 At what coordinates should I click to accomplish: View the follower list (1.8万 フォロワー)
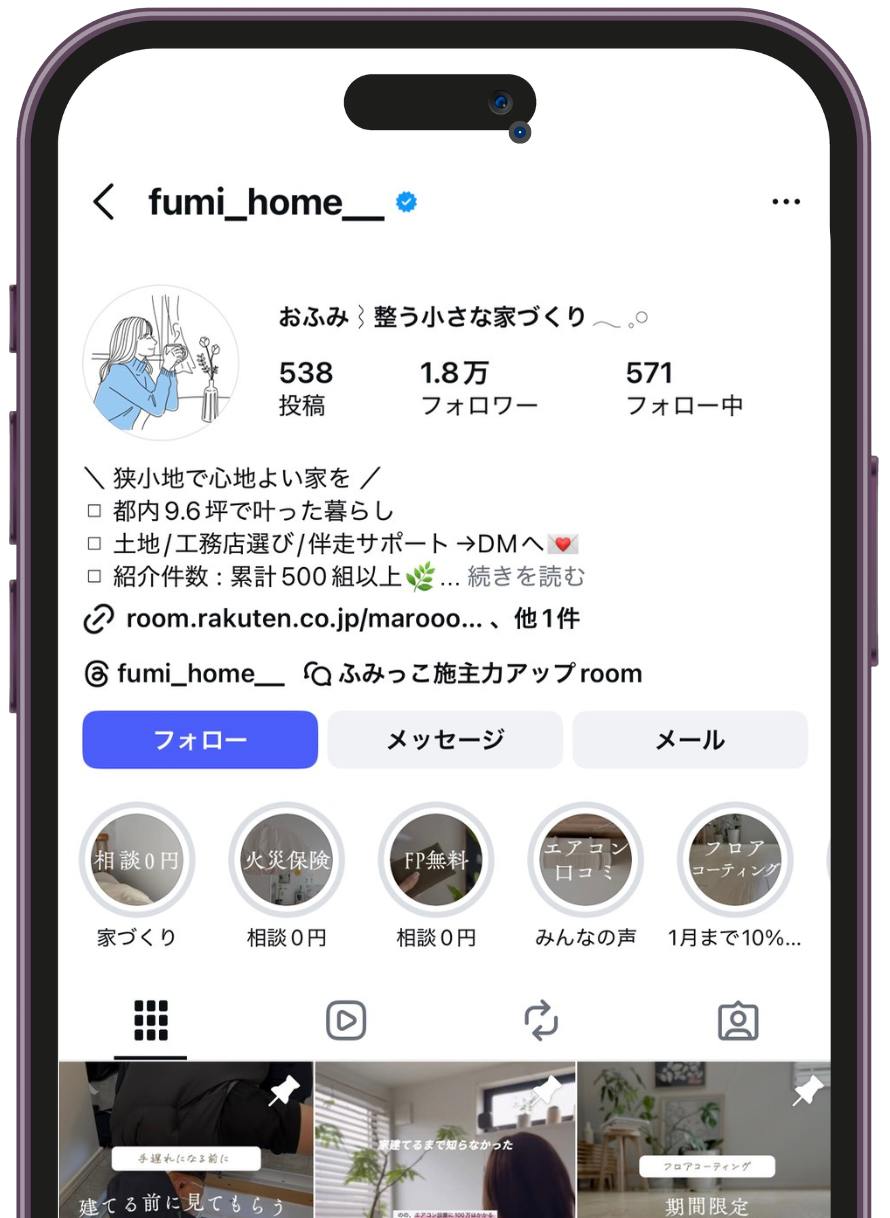click(478, 388)
